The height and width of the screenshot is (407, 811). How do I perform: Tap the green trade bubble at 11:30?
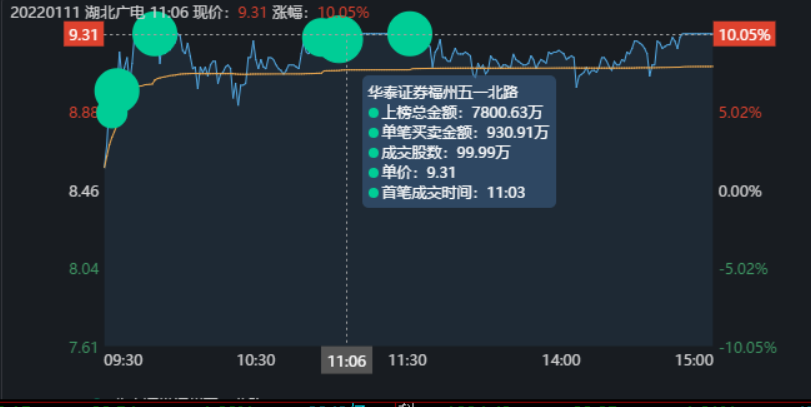pos(409,34)
